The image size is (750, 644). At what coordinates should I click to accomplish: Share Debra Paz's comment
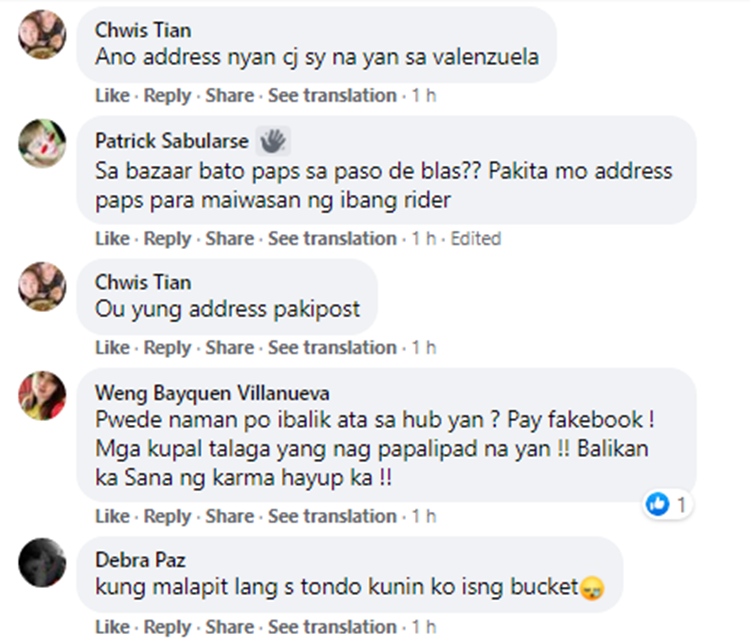click(x=229, y=627)
